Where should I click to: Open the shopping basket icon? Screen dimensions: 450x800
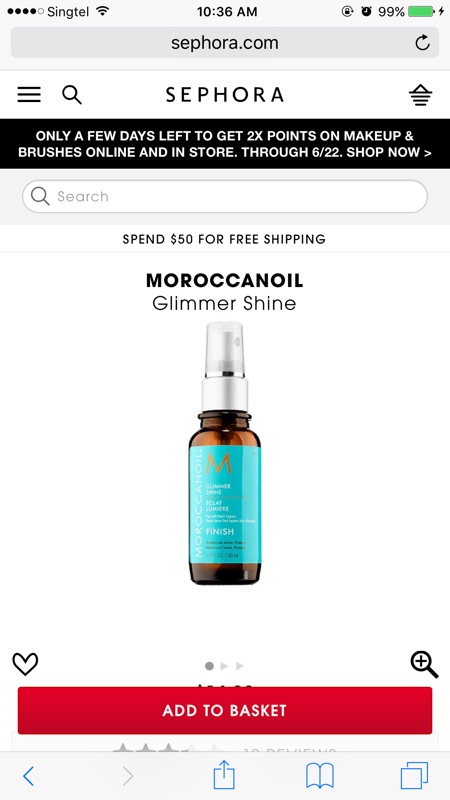coord(420,95)
